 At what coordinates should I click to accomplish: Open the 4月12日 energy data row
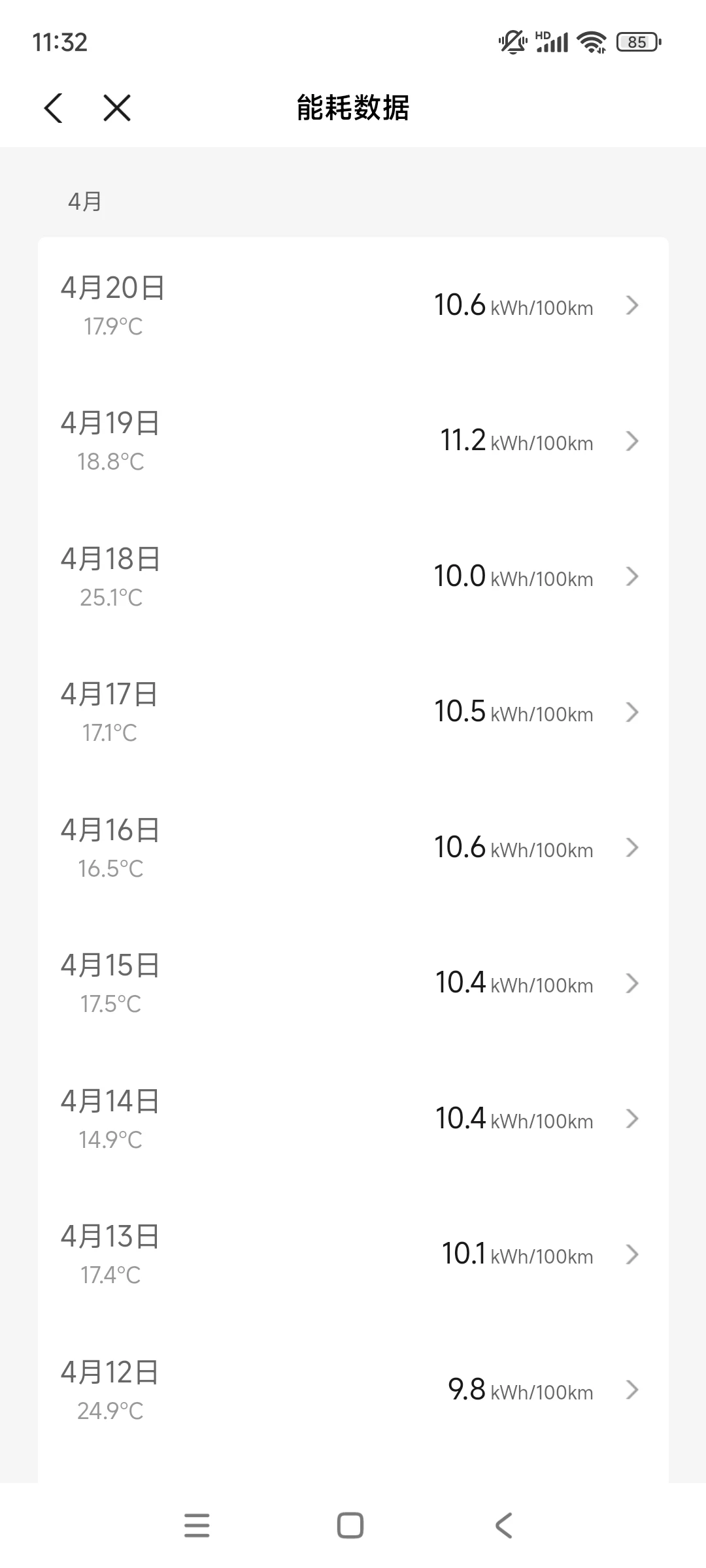point(353,1390)
